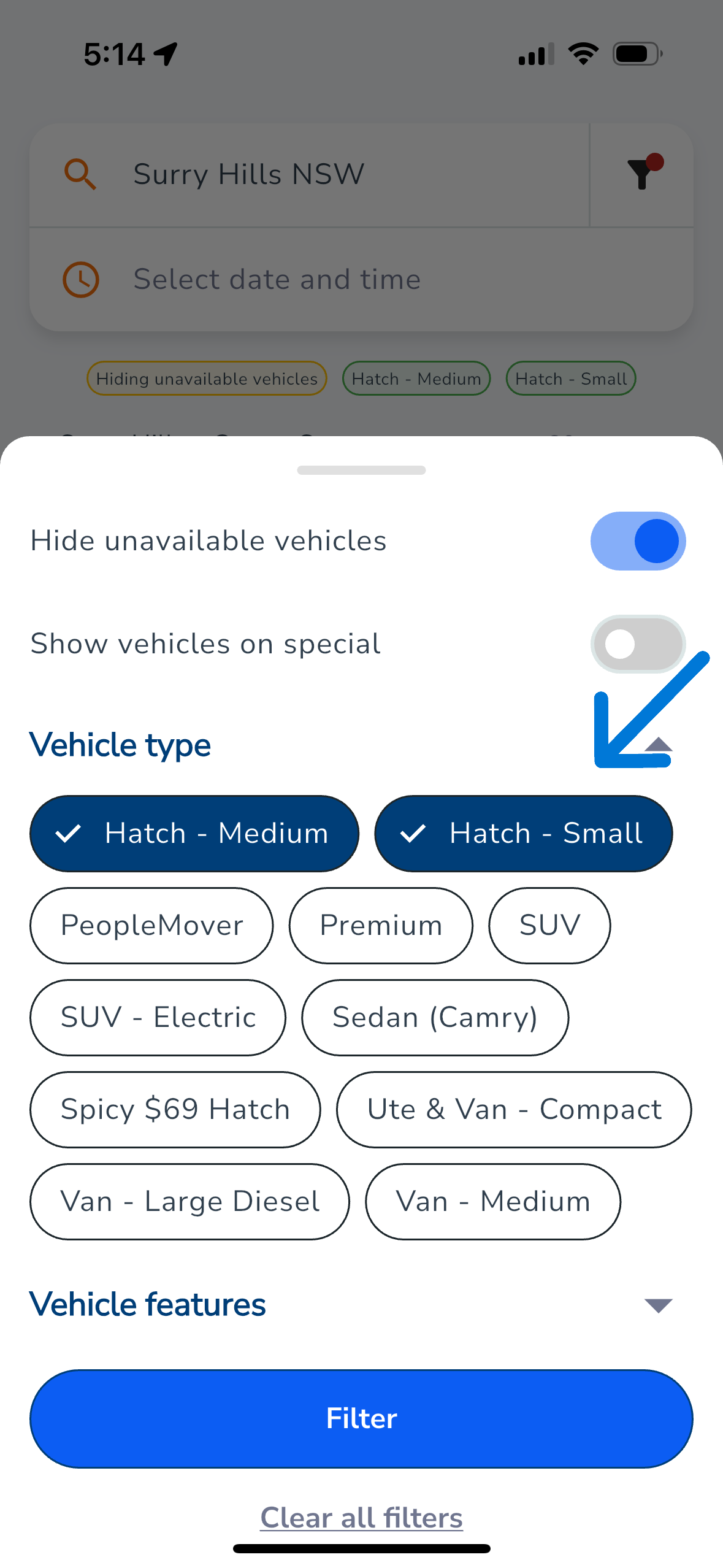
Task: Pick the SUV - Electric chip
Action: coord(158,1017)
